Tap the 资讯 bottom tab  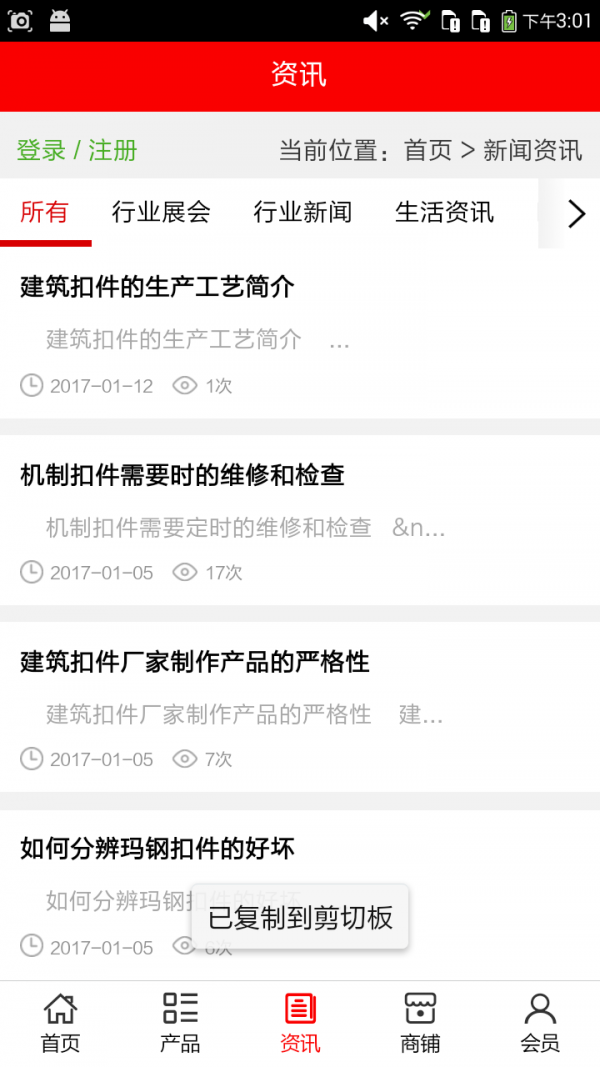point(300,1023)
